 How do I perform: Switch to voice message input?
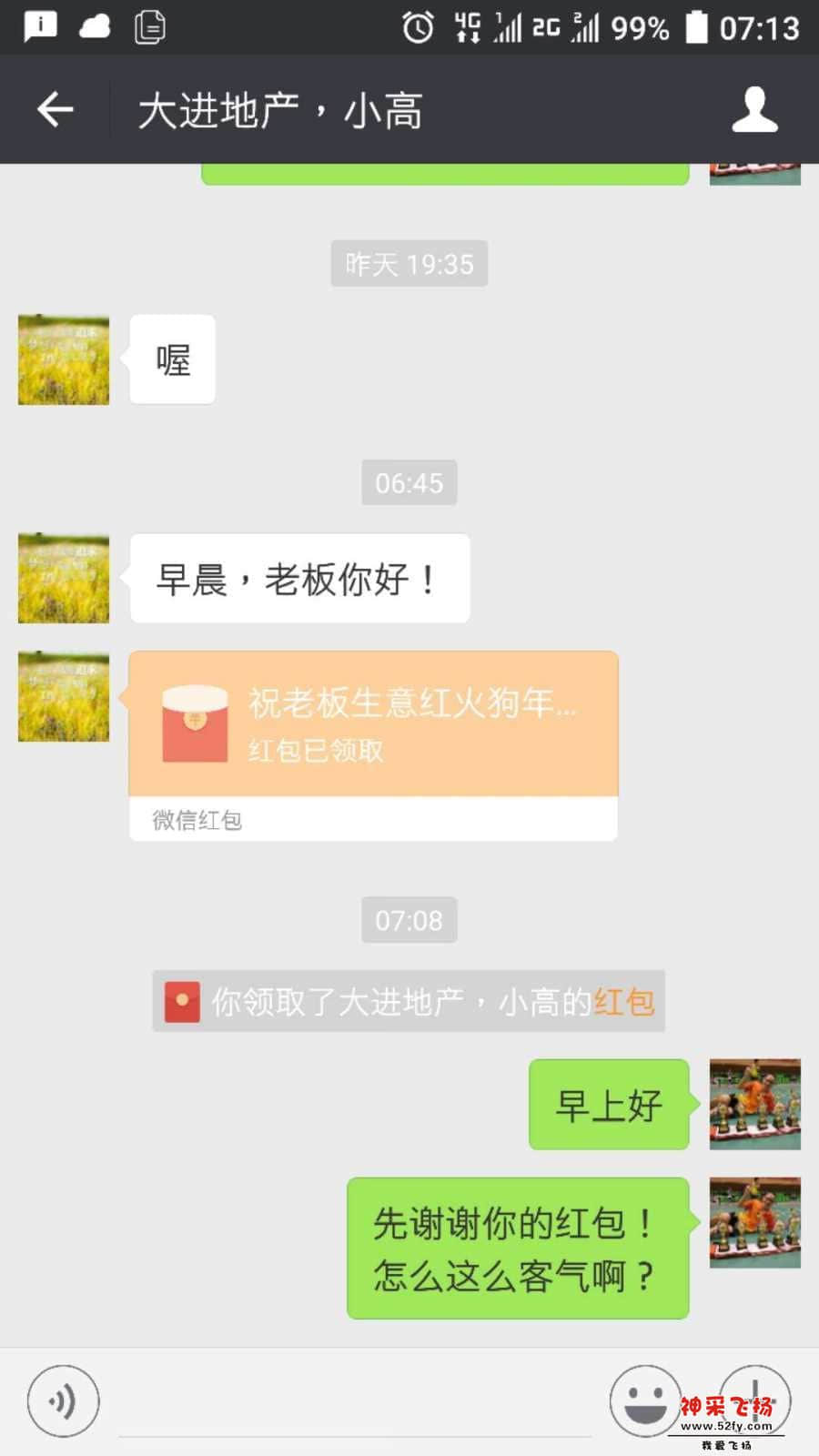(63, 1401)
